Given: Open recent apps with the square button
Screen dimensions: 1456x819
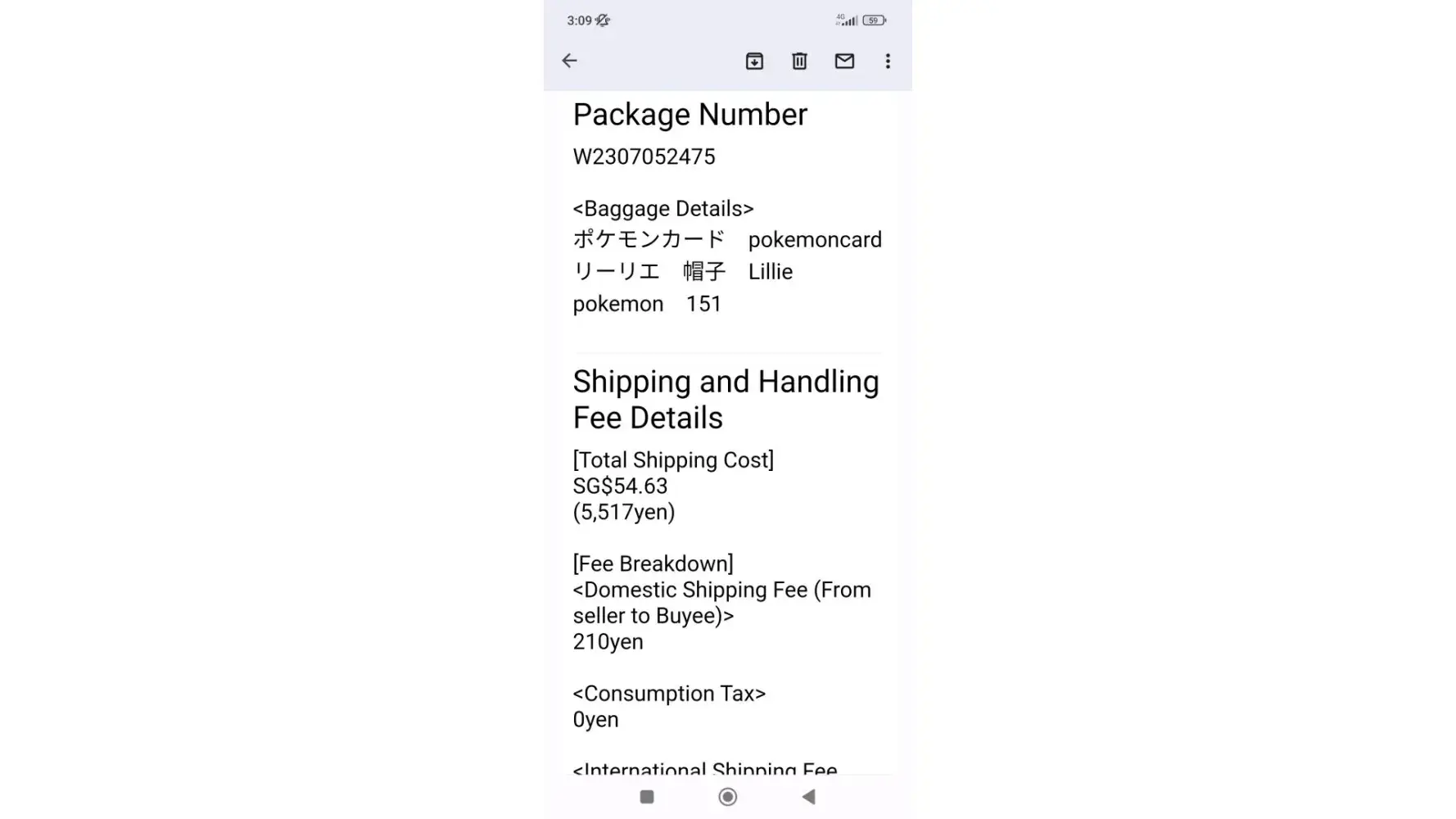Looking at the screenshot, I should point(647,796).
